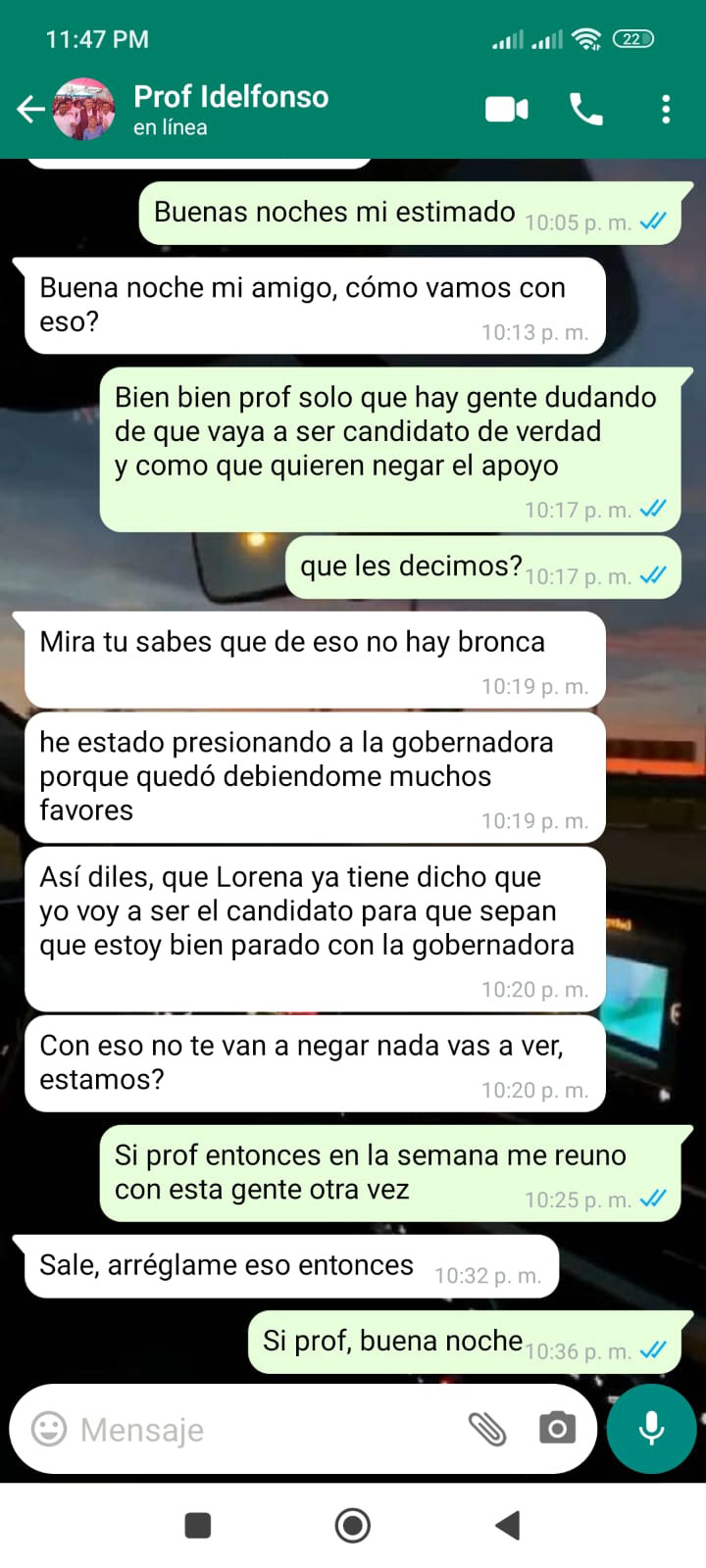Screen dimensions: 706x1568
Task: Open the camera from the message bar
Action: (557, 1429)
